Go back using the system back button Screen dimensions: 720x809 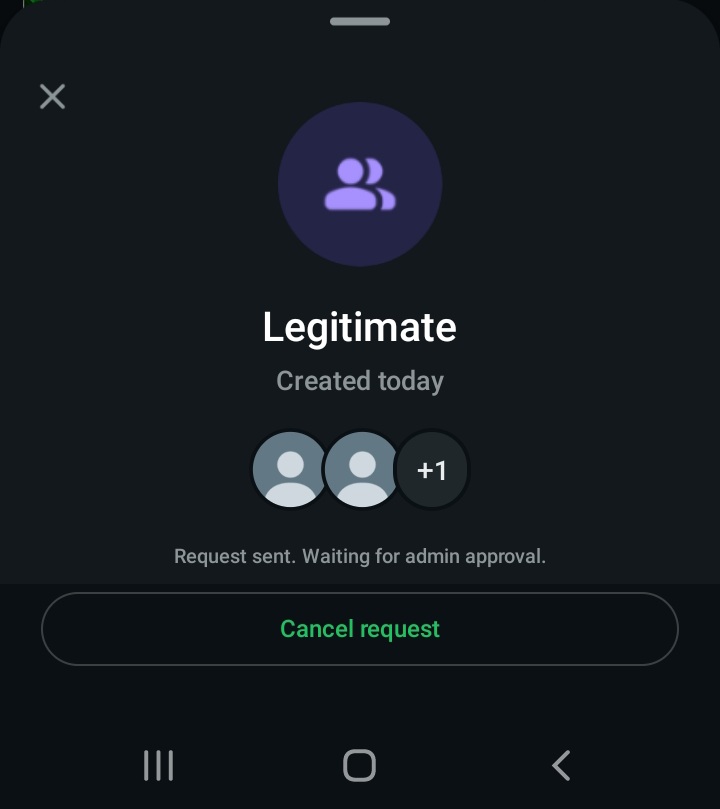tap(561, 766)
